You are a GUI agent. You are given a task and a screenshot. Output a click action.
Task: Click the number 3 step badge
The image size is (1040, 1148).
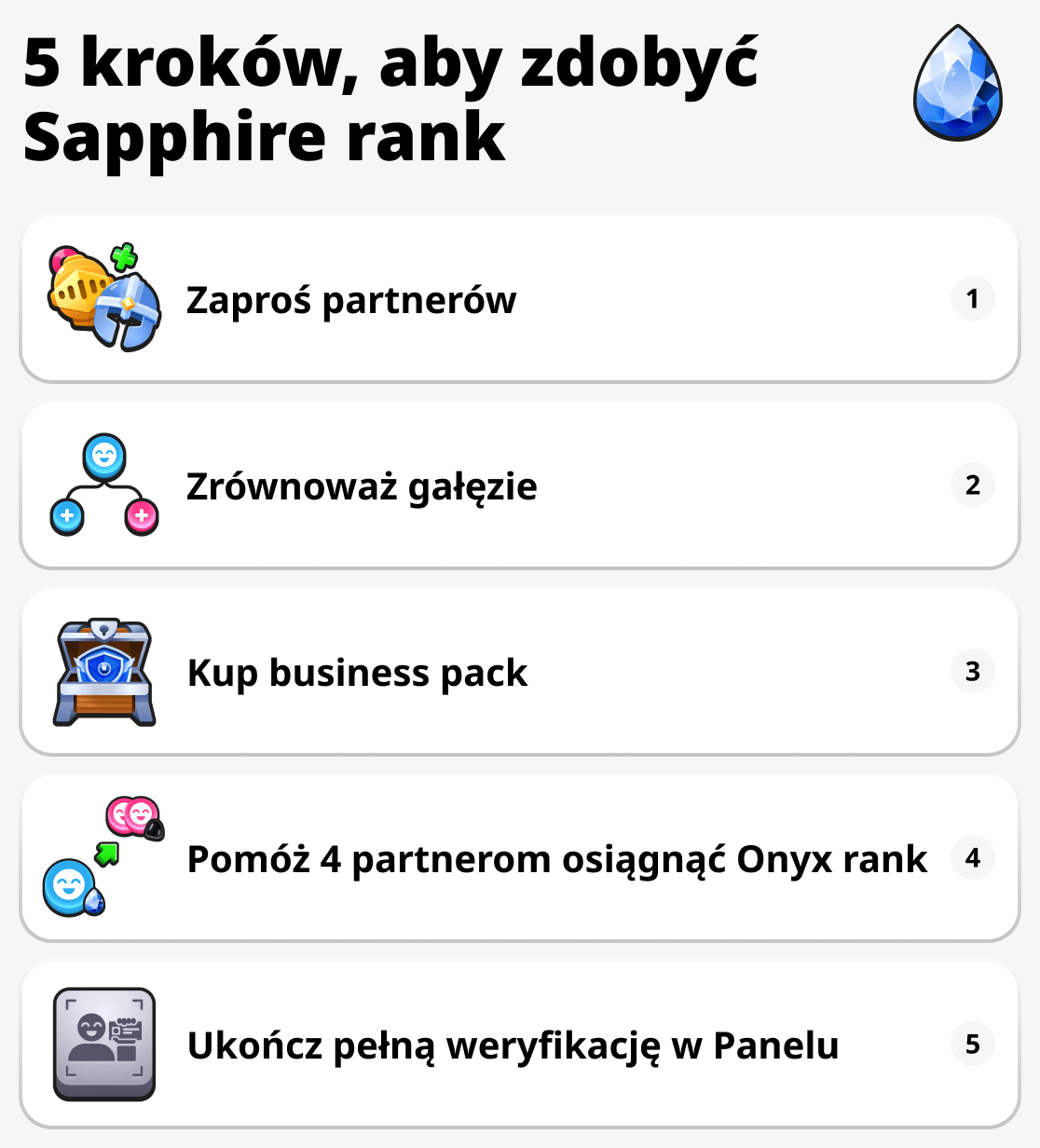pos(973,672)
